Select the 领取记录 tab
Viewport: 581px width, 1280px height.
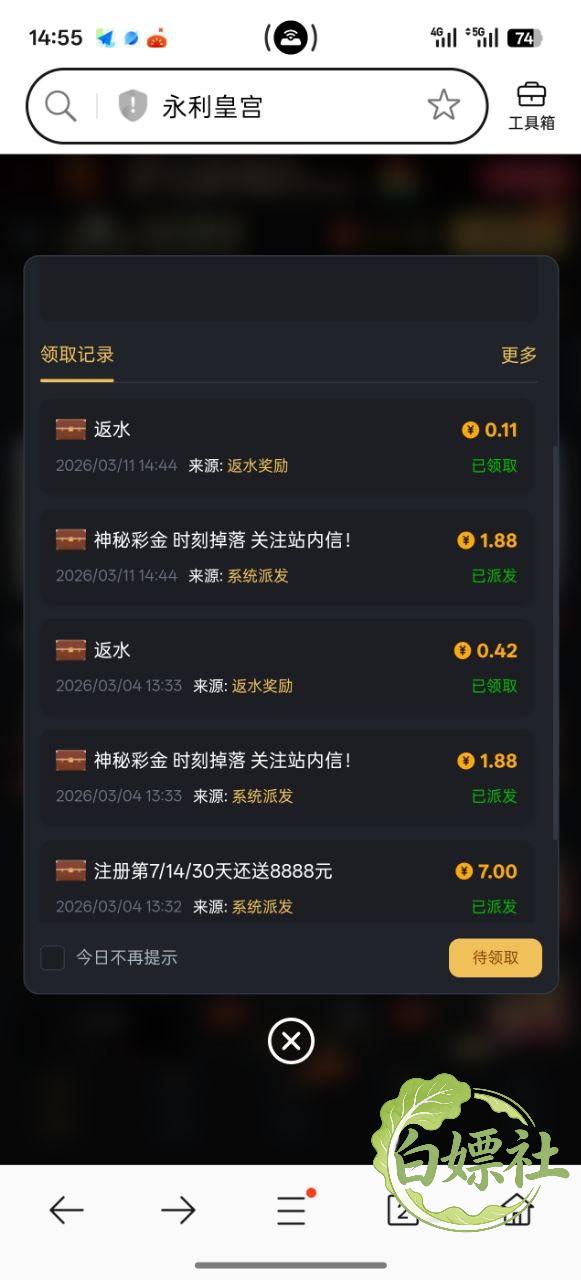77,354
